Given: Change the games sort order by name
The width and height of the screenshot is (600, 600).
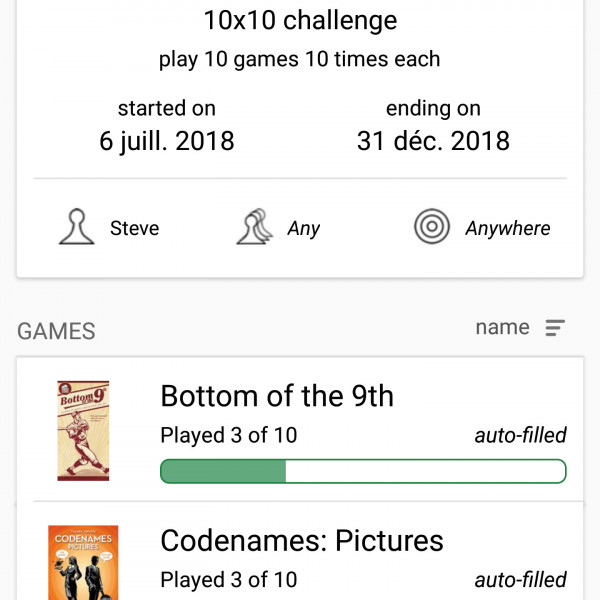Looking at the screenshot, I should point(520,328).
